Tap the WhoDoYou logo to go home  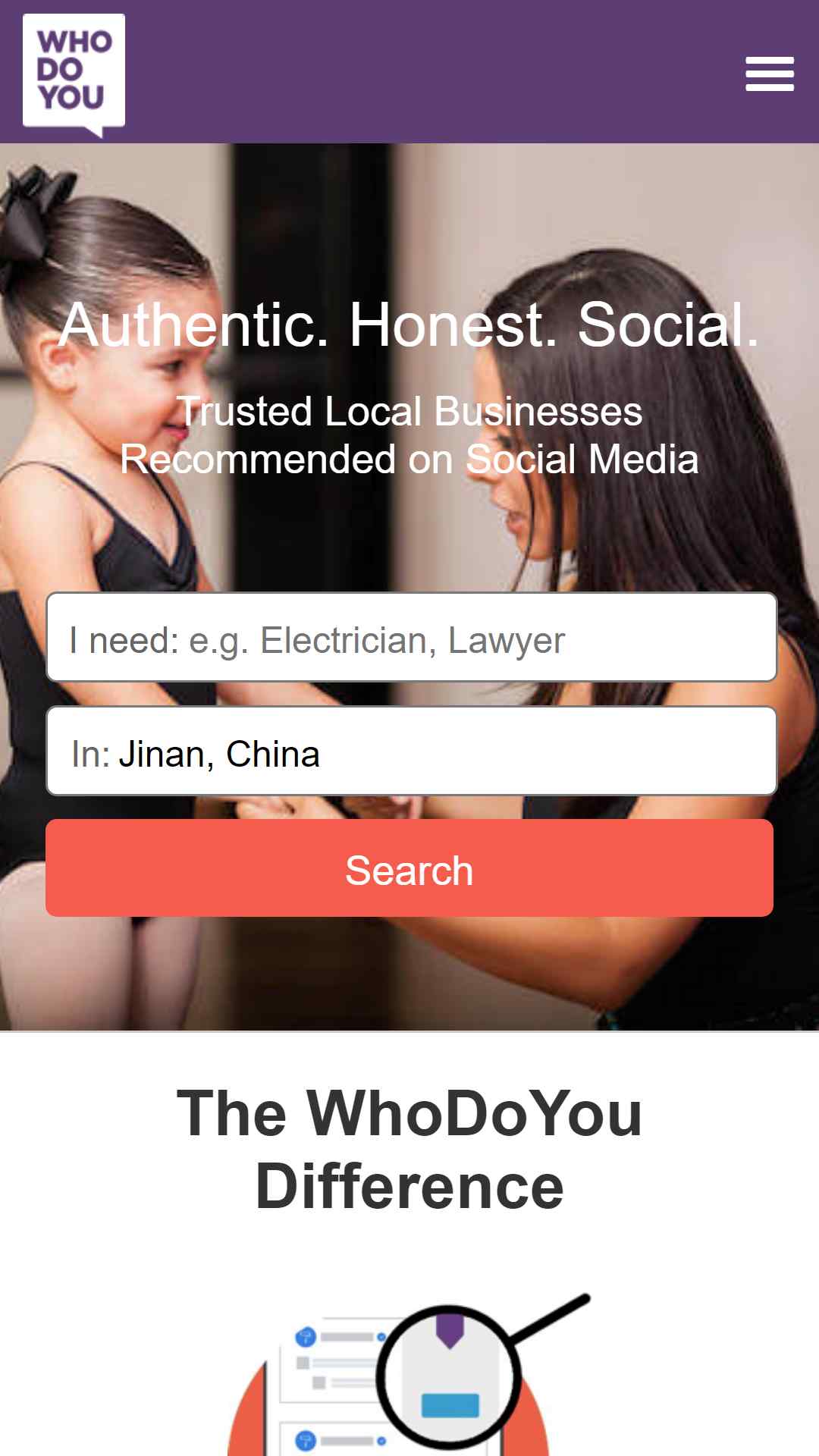pyautogui.click(x=74, y=72)
